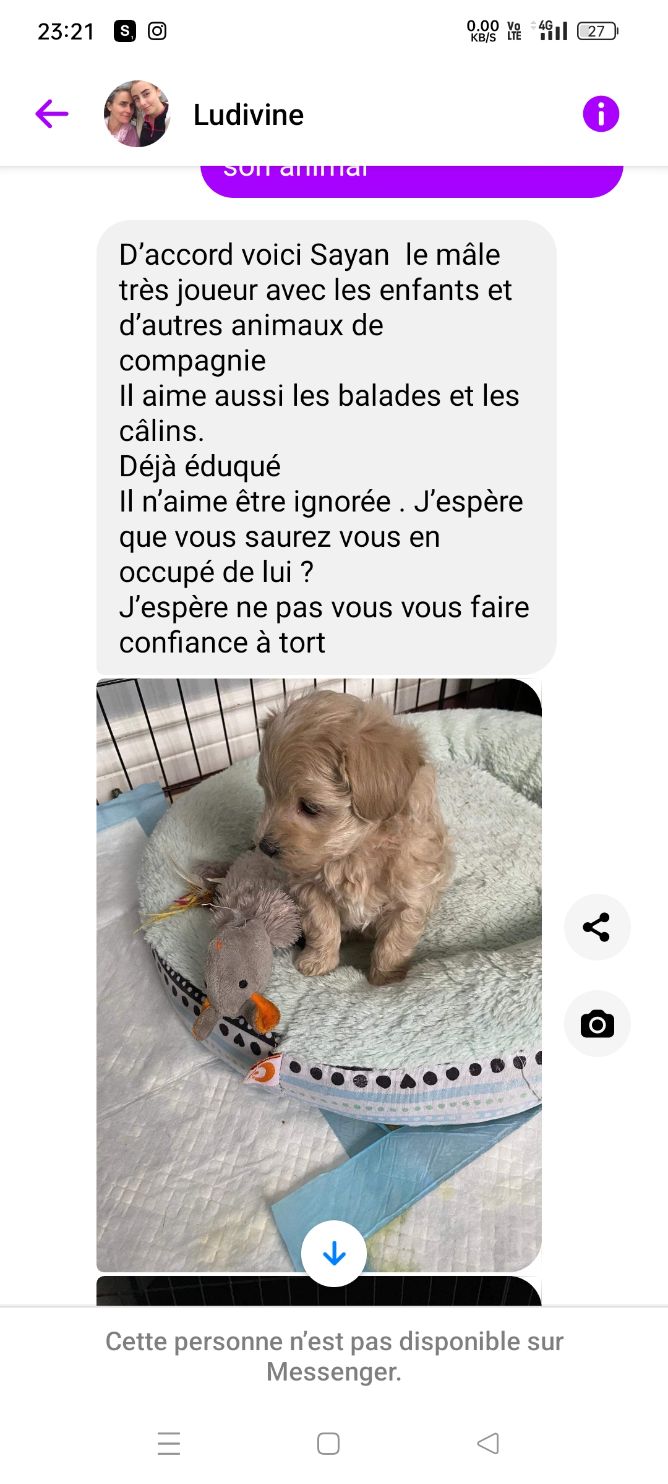The height and width of the screenshot is (1484, 668).
Task: Go to home via system navigation
Action: click(328, 1443)
